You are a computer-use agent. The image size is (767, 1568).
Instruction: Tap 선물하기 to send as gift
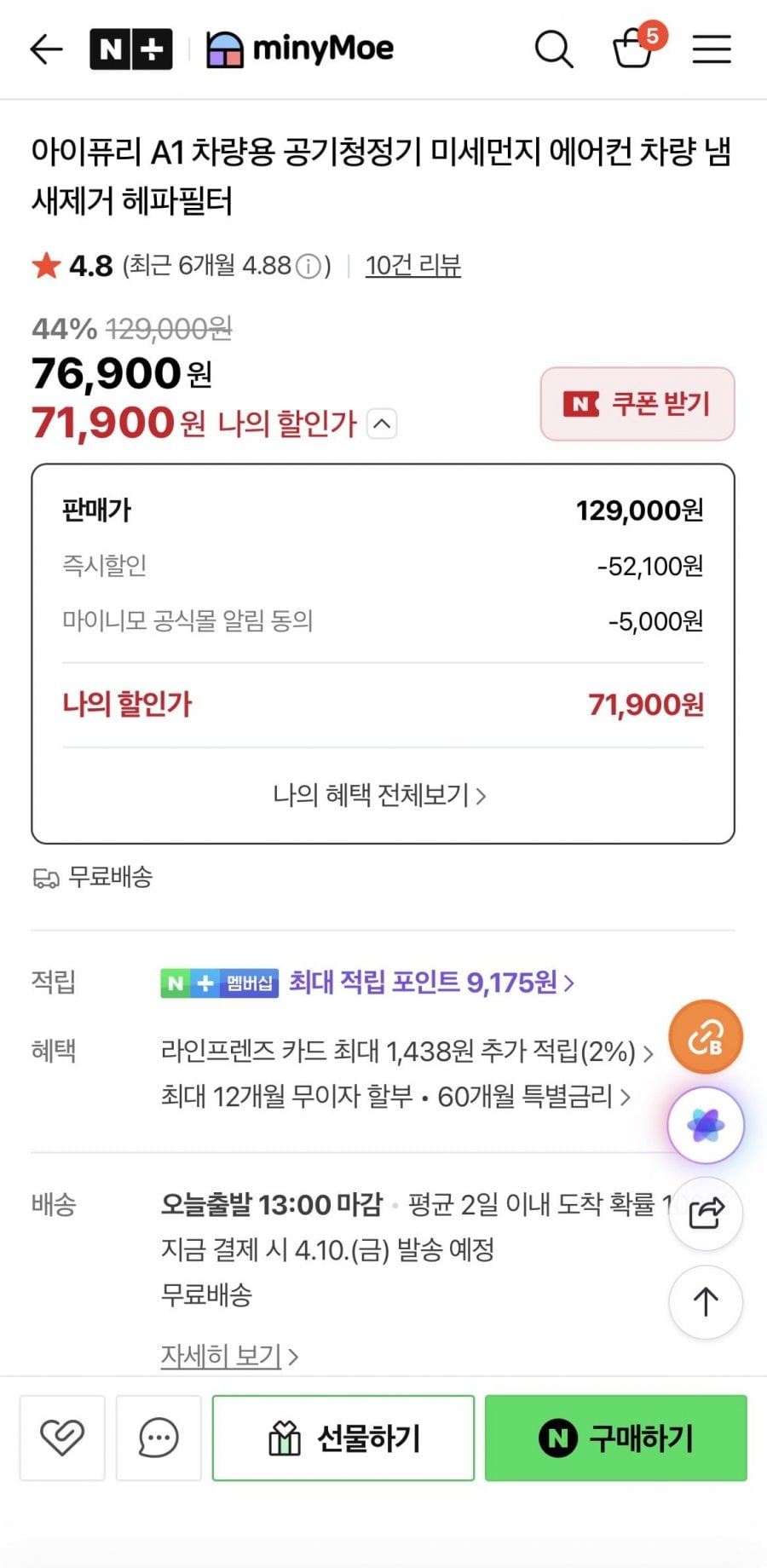pos(343,1437)
